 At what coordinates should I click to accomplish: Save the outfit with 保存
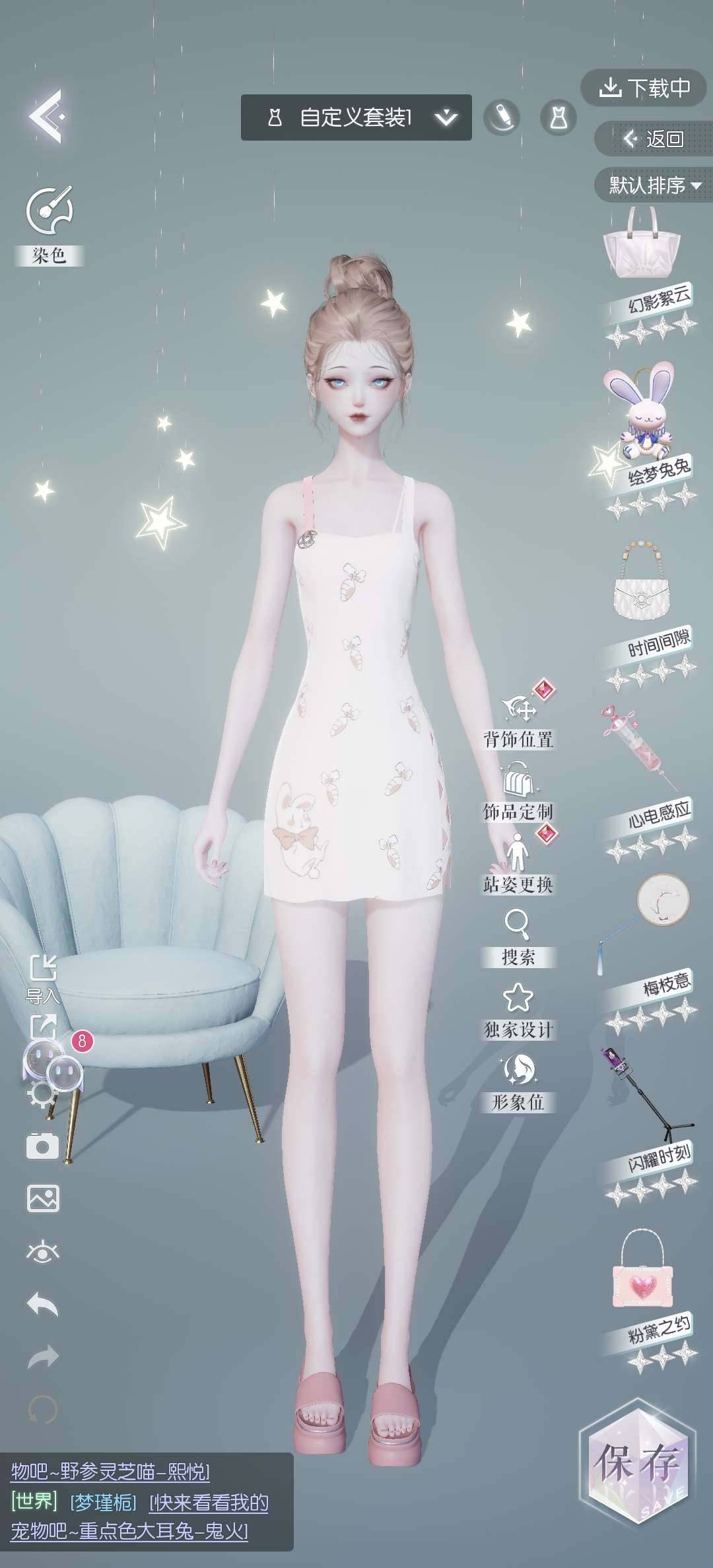pyautogui.click(x=637, y=1460)
